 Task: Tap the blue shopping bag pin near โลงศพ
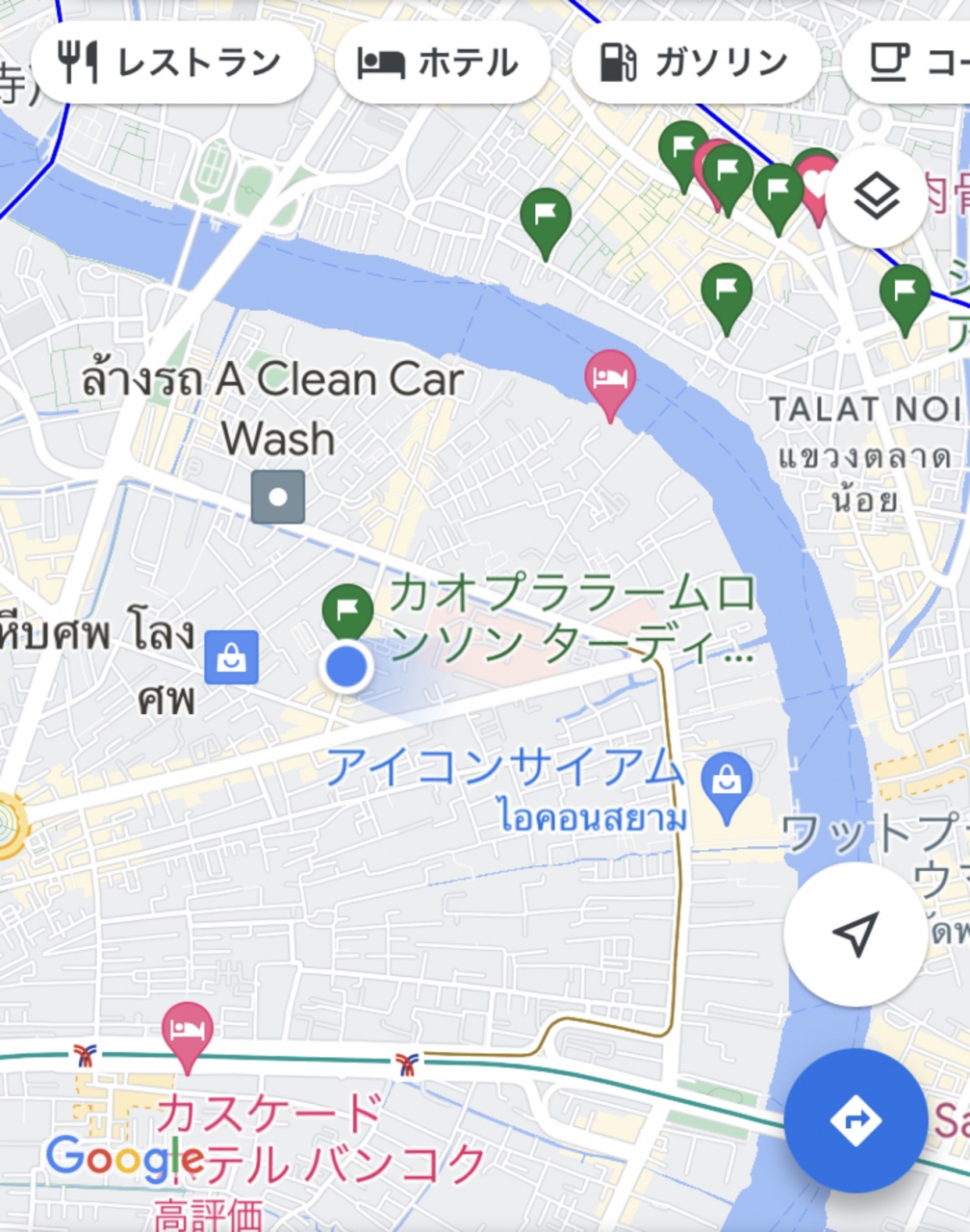pos(231,657)
